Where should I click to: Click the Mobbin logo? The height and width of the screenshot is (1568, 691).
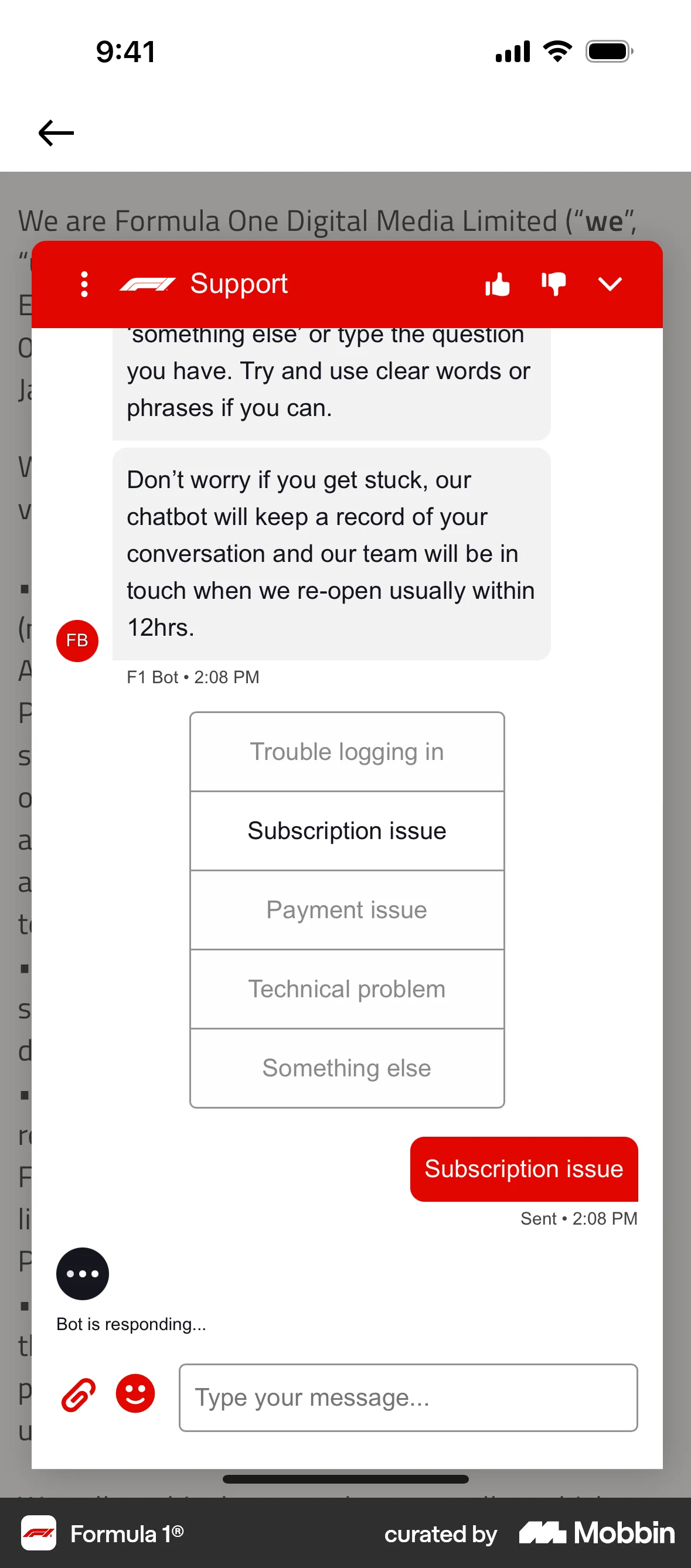[x=595, y=1534]
